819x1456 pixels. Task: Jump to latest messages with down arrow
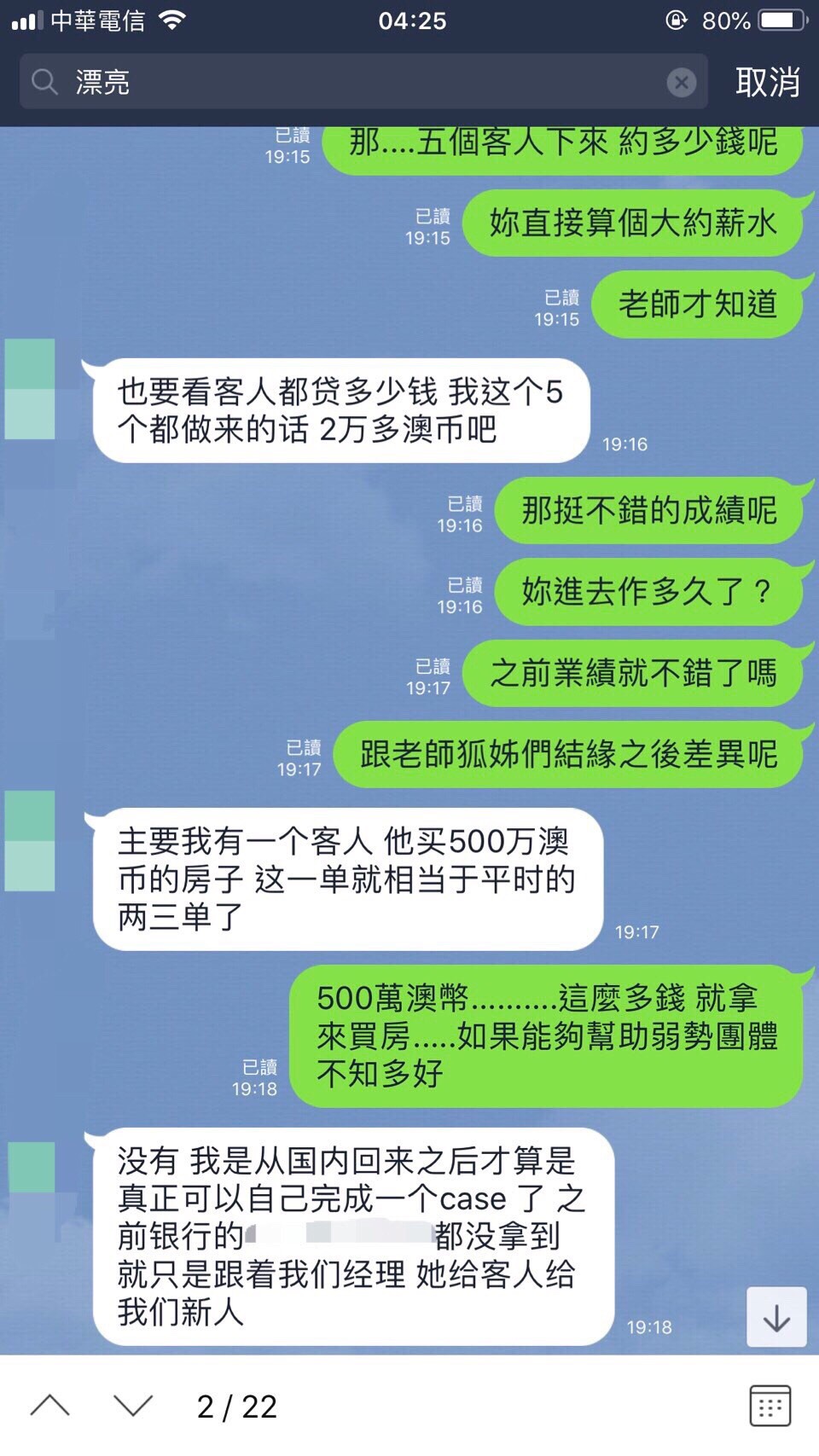pyautogui.click(x=775, y=1318)
